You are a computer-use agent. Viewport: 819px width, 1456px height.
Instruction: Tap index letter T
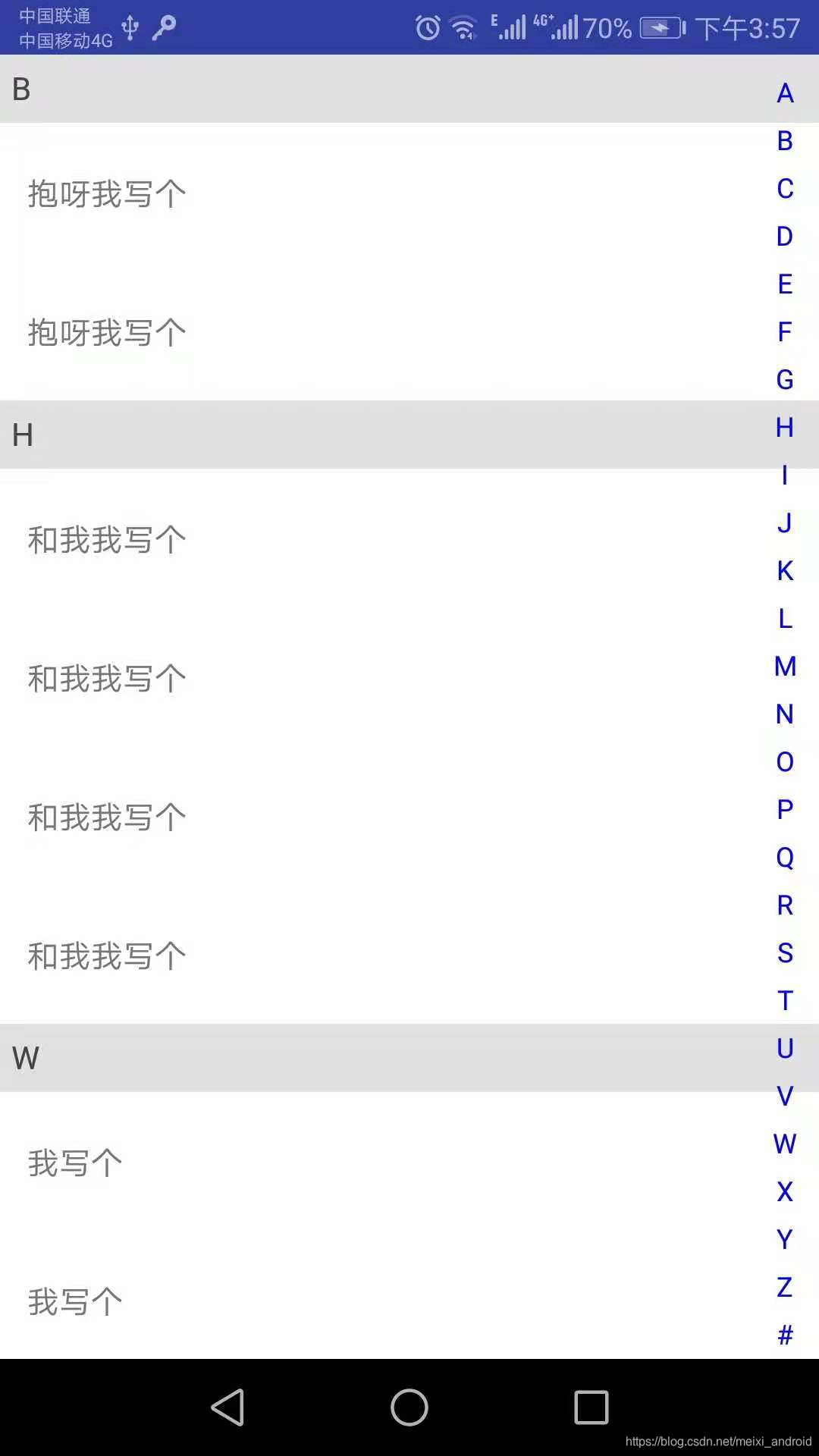point(785,1001)
